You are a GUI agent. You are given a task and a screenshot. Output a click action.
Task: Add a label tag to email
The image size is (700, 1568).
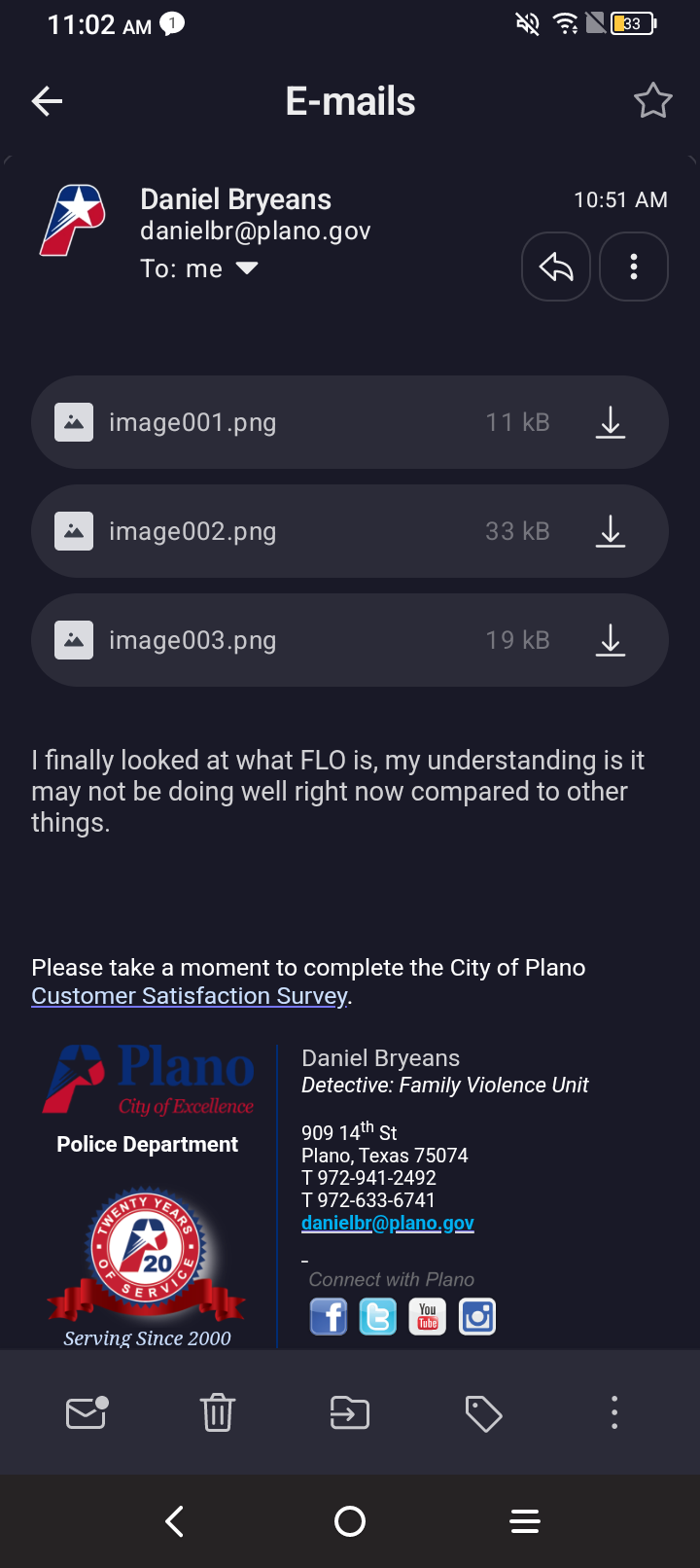483,1412
